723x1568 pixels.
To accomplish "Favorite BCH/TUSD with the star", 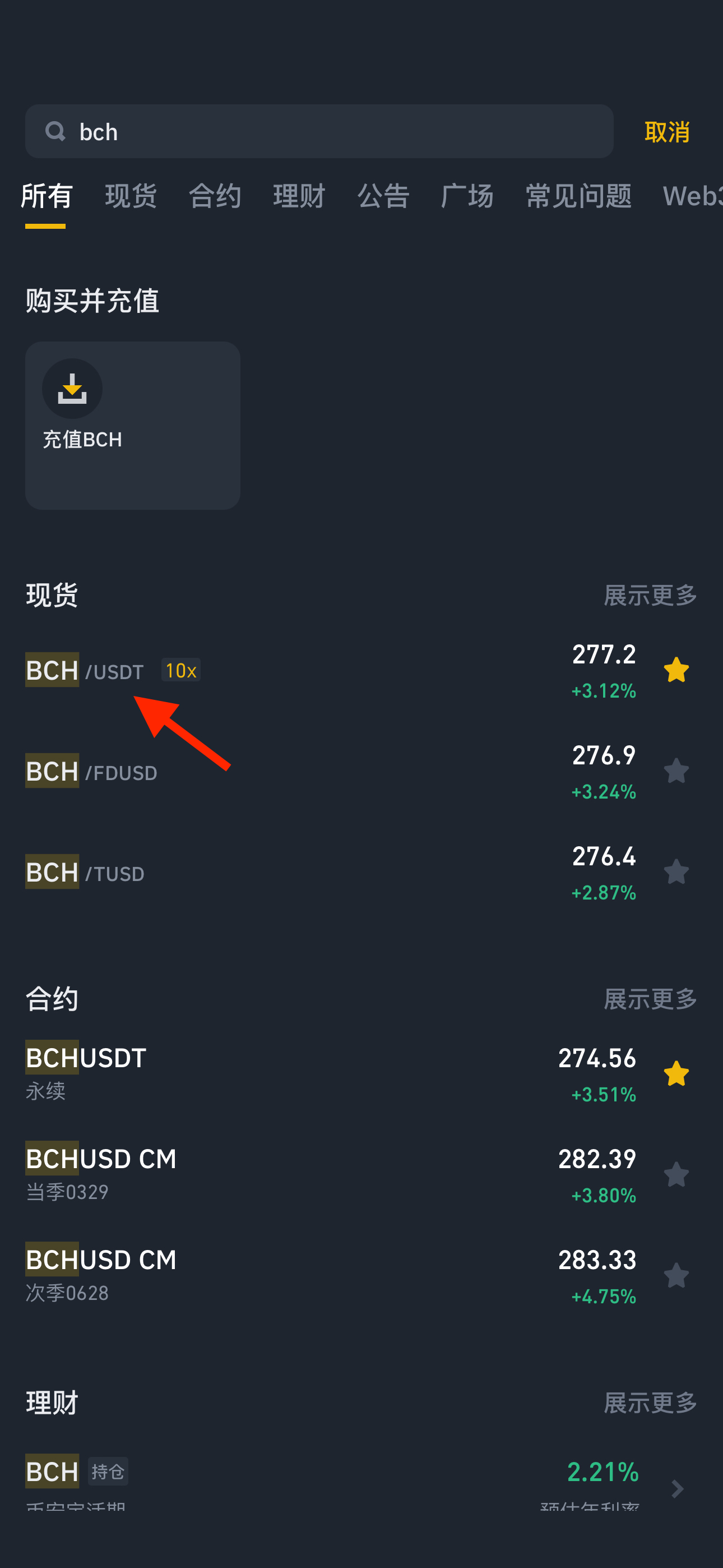I will (676, 872).
